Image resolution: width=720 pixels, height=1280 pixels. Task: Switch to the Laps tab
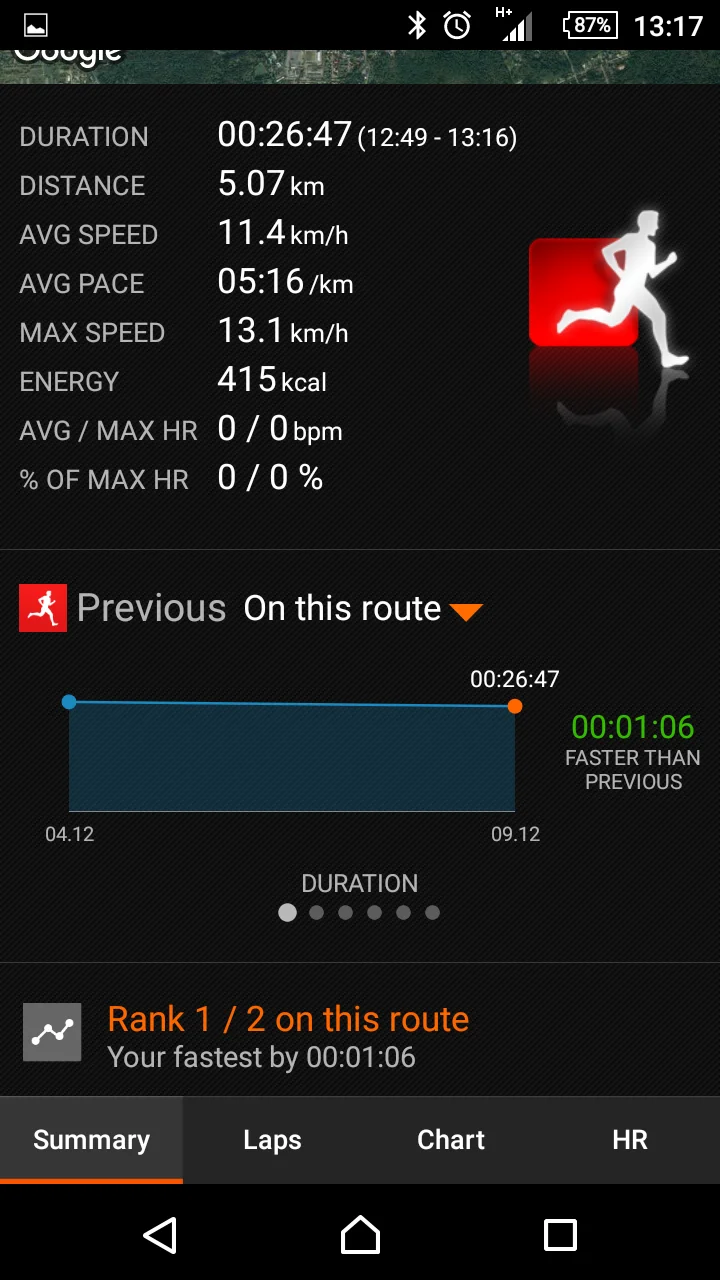coord(272,1140)
